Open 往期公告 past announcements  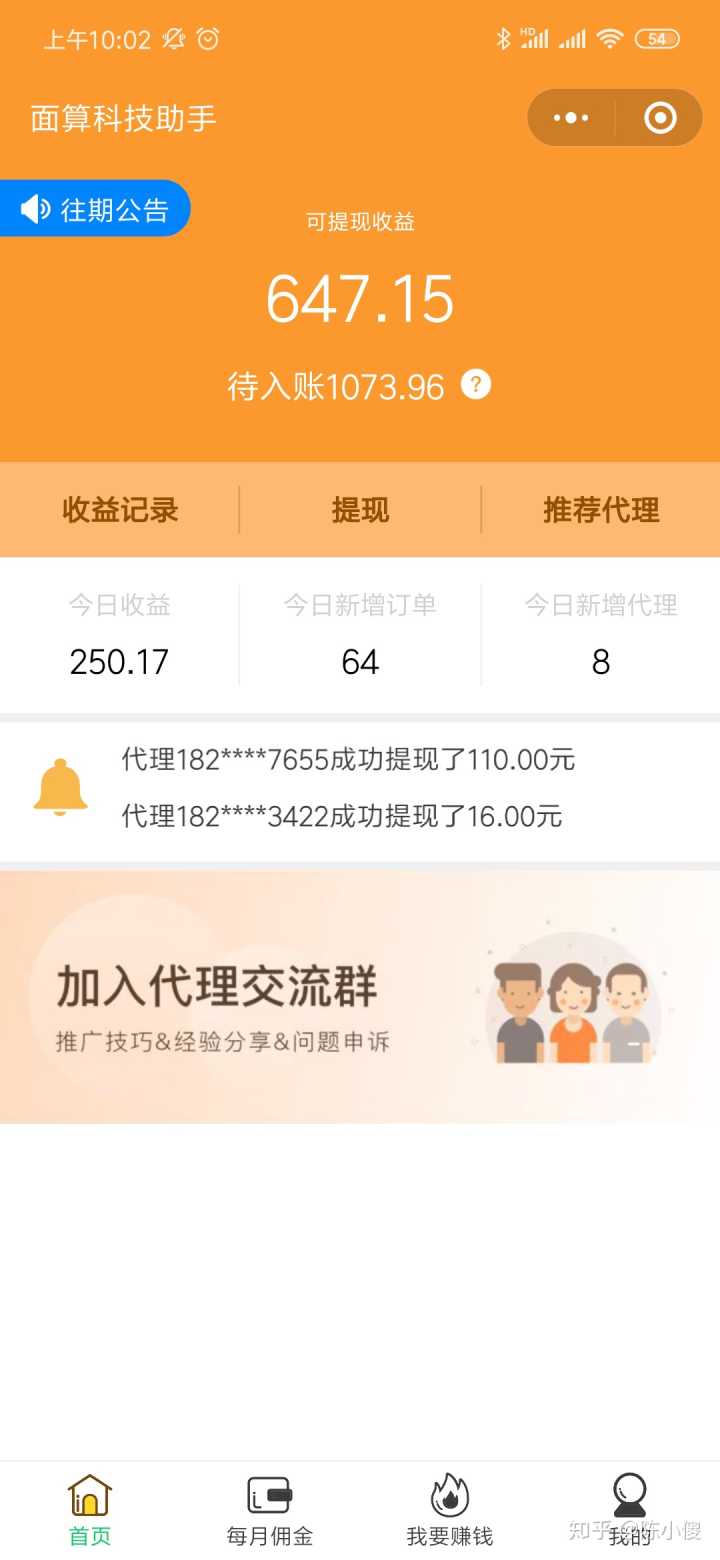pyautogui.click(x=96, y=209)
